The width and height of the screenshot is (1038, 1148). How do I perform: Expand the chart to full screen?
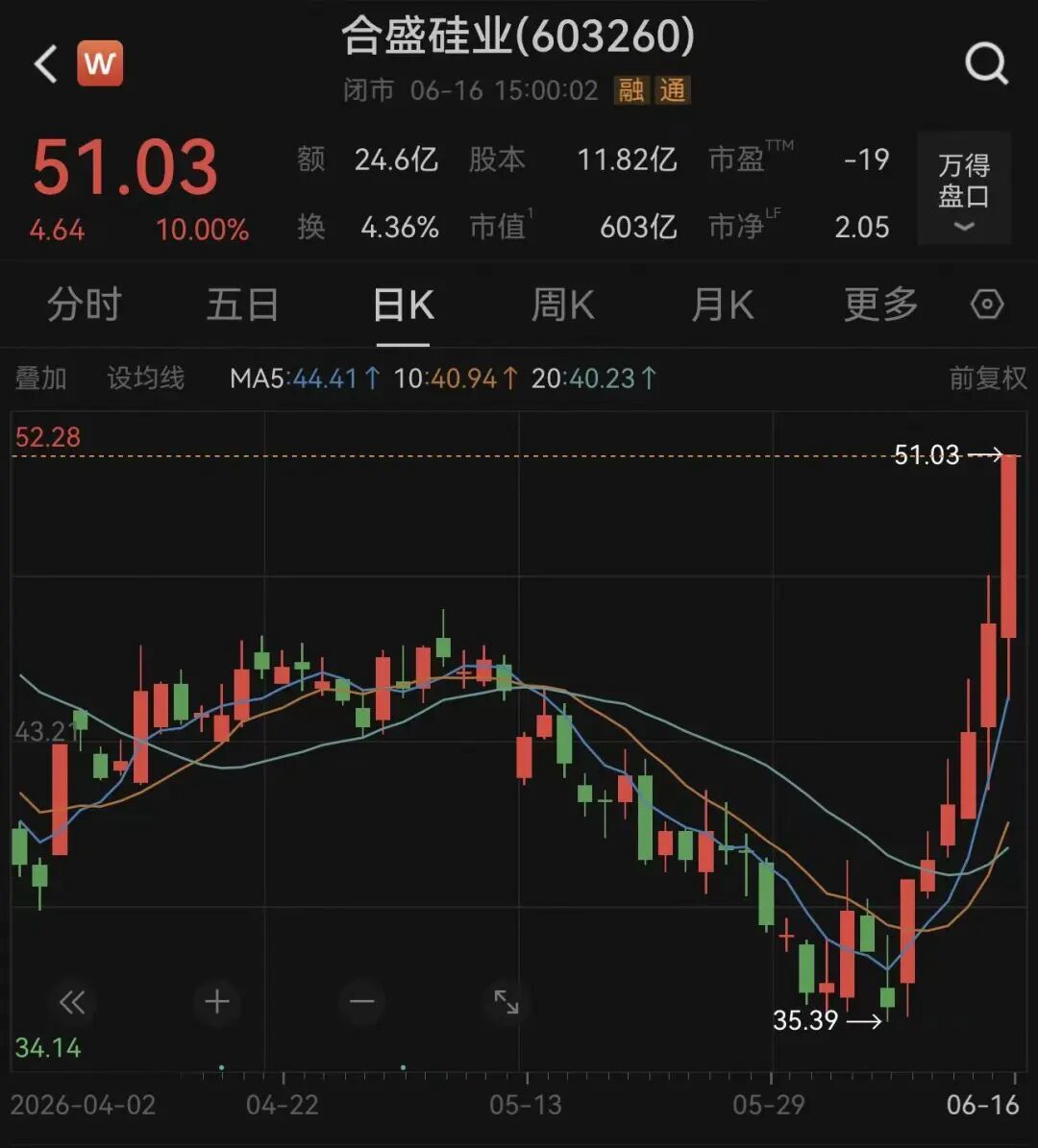click(x=507, y=1002)
